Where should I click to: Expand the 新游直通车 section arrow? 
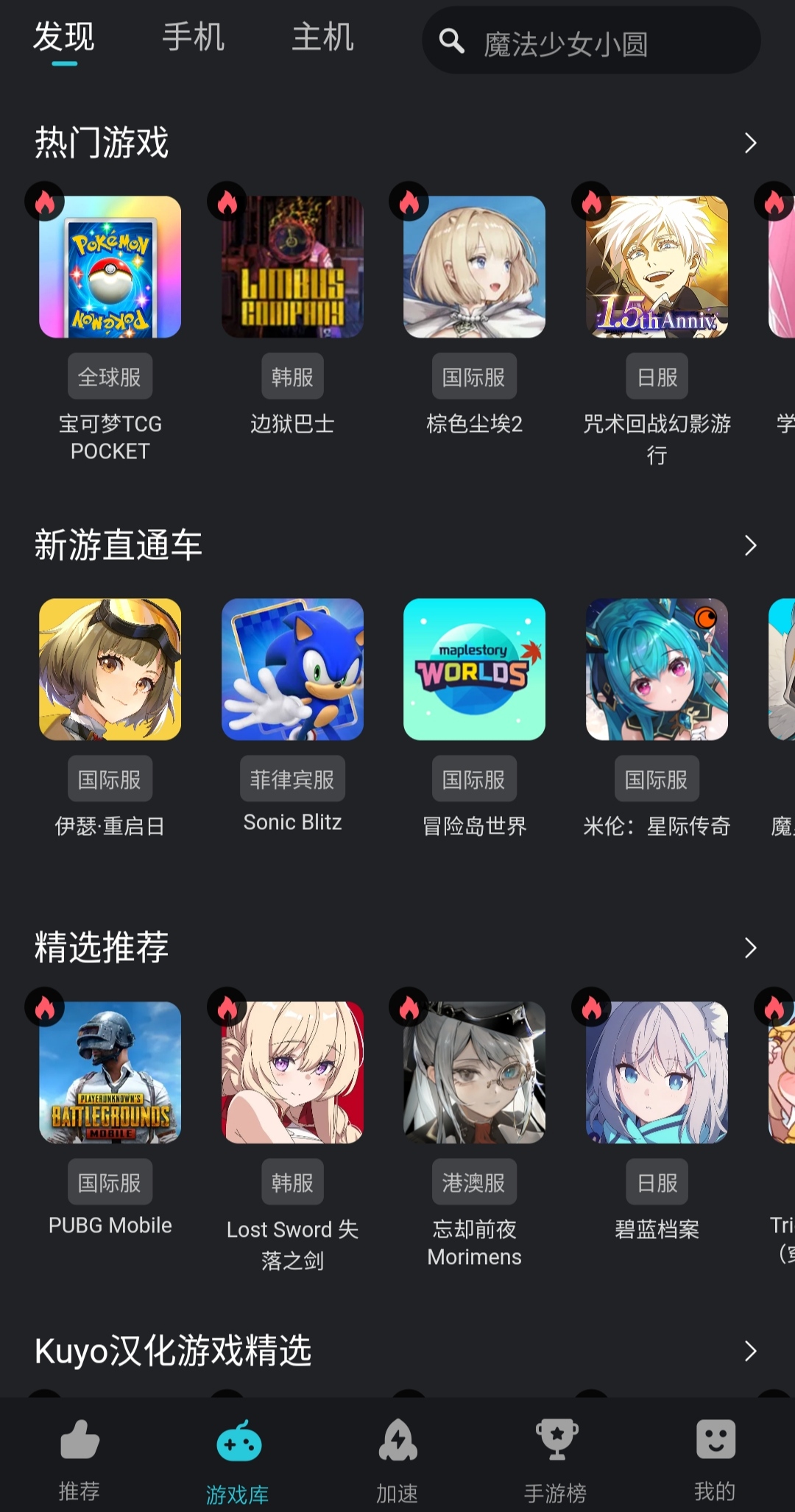[x=749, y=545]
